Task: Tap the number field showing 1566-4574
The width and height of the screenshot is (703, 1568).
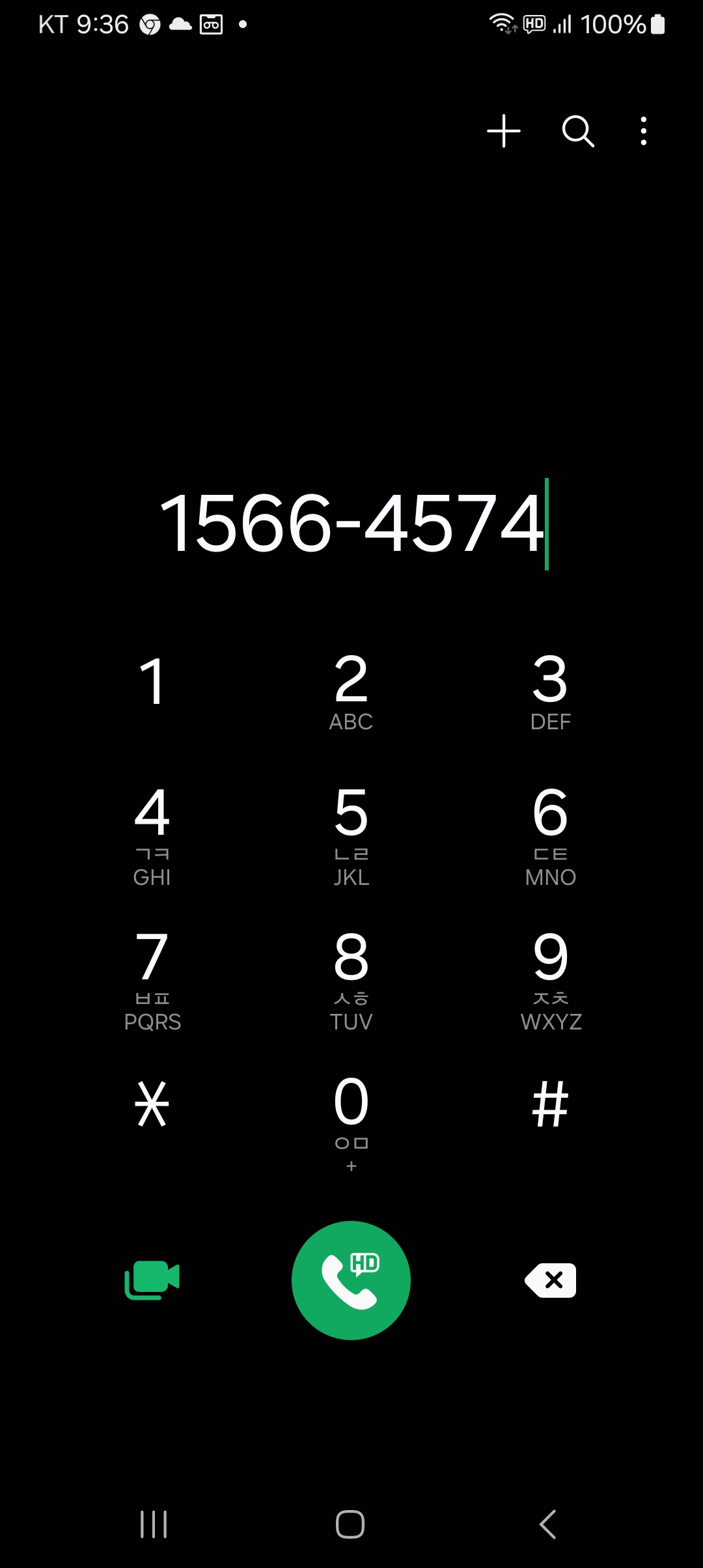Action: [x=351, y=523]
